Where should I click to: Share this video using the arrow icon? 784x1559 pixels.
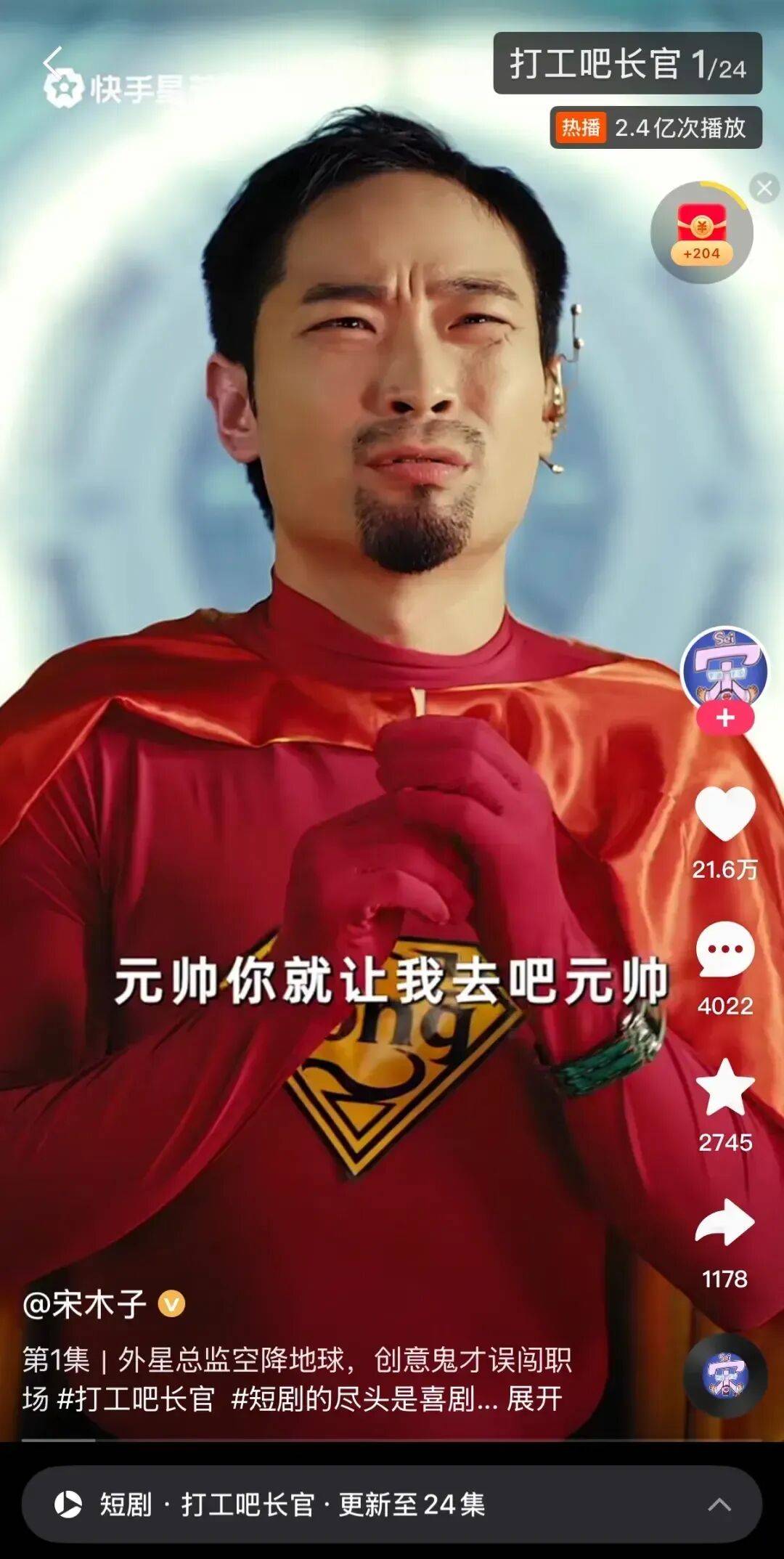click(724, 1223)
